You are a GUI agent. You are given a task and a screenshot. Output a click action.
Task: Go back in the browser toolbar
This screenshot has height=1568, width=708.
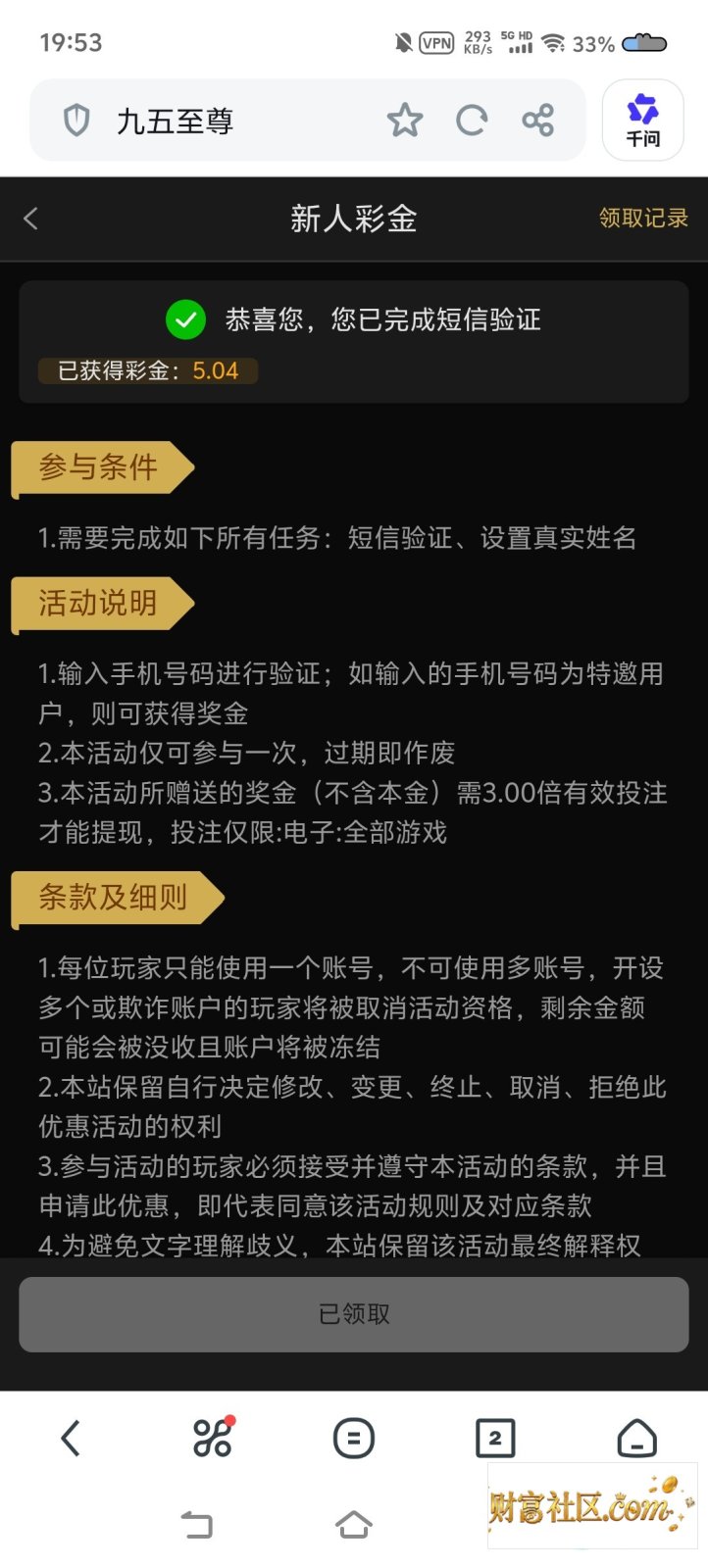[x=71, y=1439]
